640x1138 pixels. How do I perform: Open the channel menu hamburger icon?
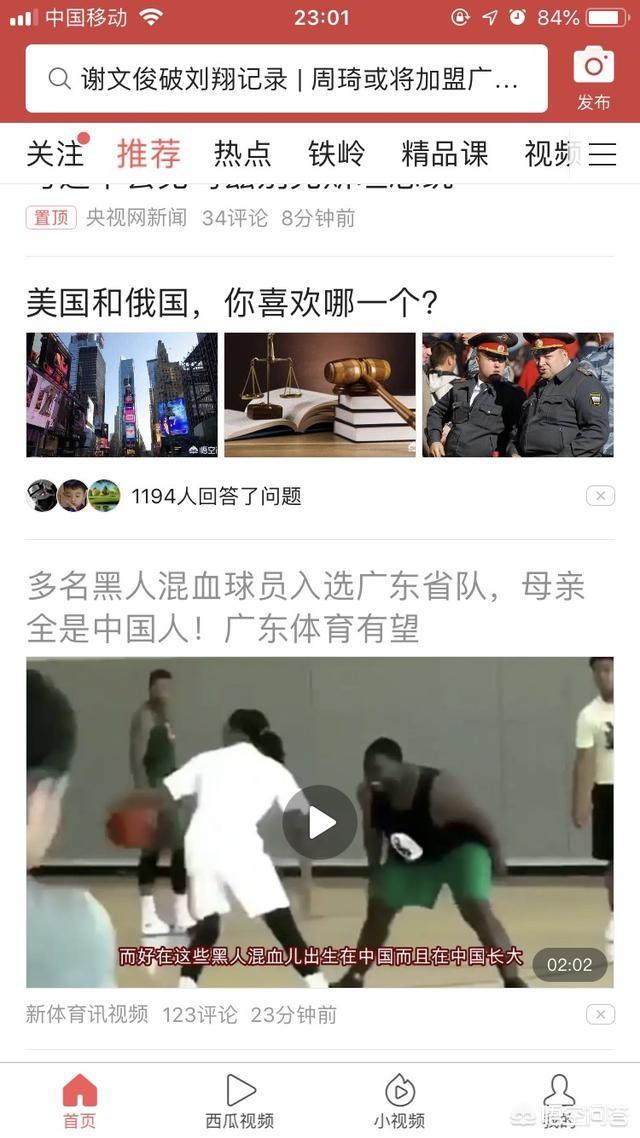pos(602,154)
